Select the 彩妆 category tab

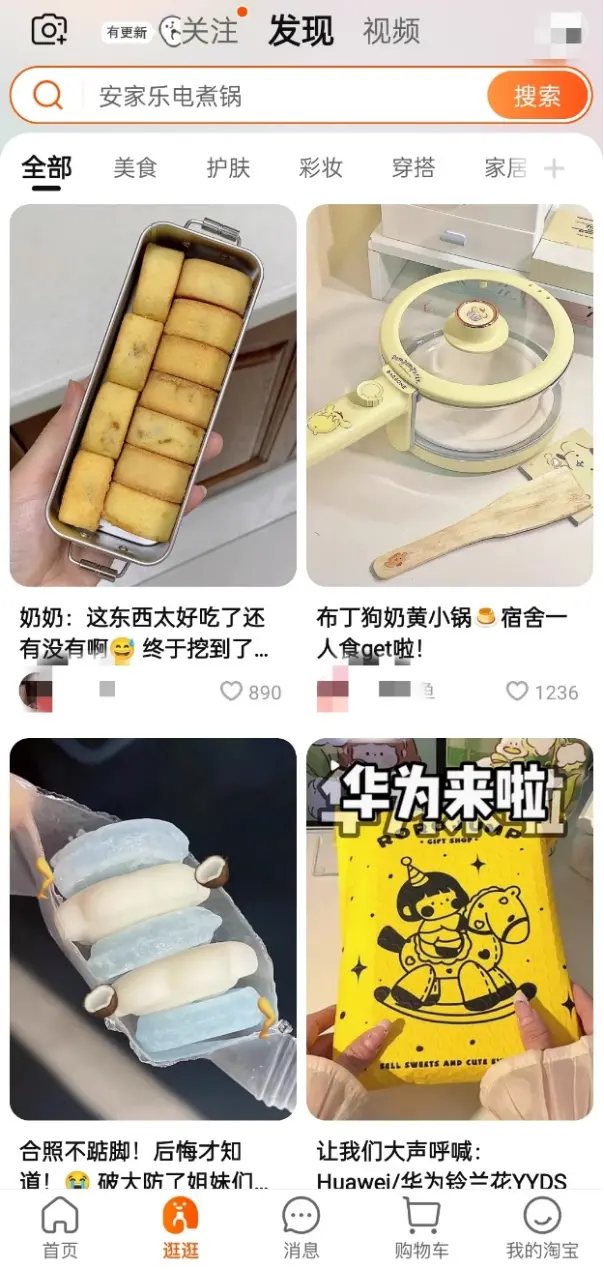point(321,168)
